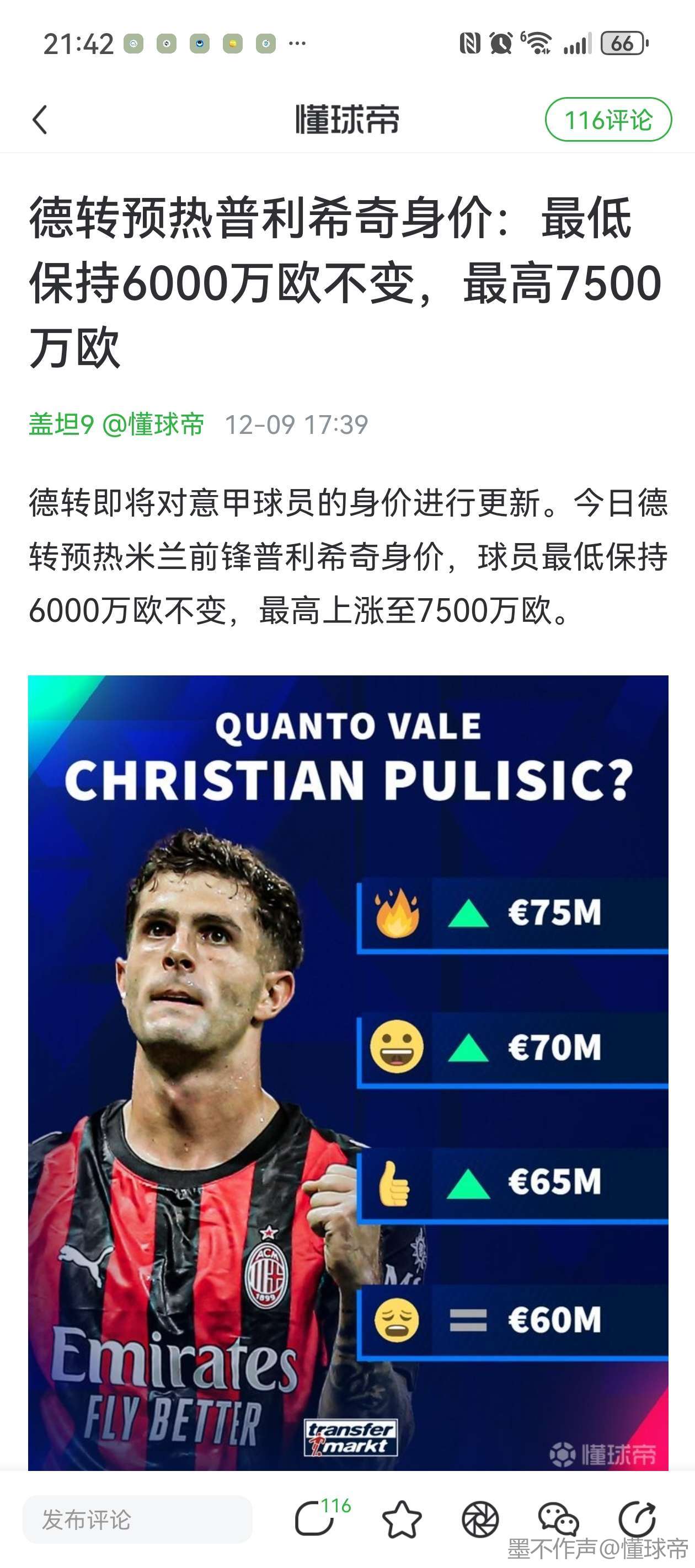Open author 盖坦9 @懂球帝 profile
695x1568 pixels.
coord(116,425)
